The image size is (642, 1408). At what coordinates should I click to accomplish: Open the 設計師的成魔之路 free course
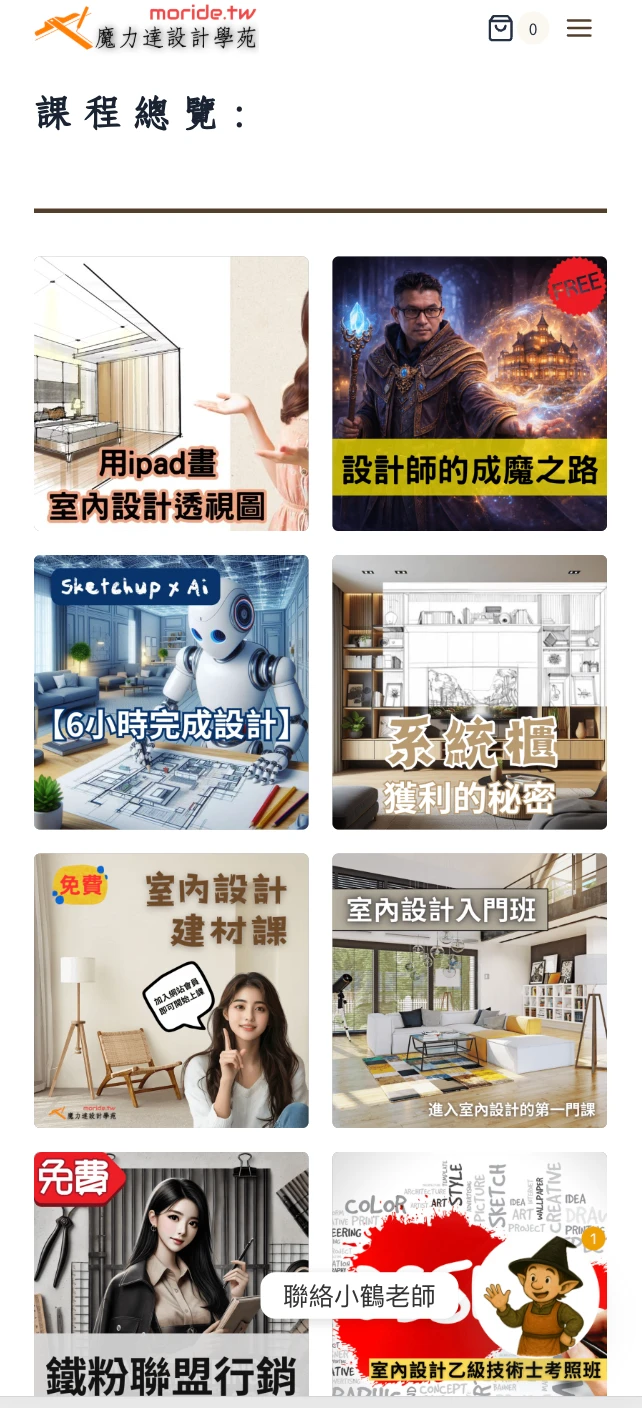point(469,393)
